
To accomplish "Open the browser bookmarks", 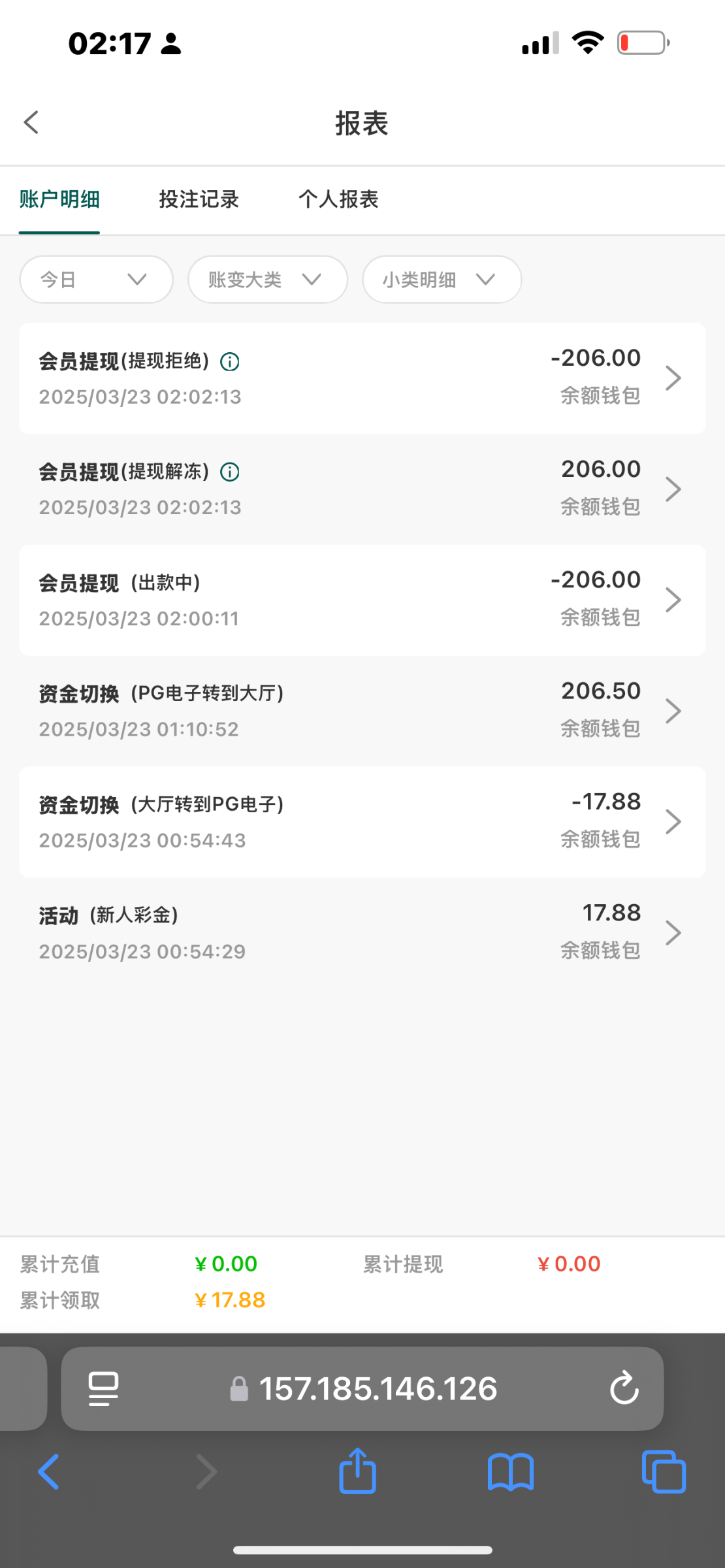I will point(510,1472).
